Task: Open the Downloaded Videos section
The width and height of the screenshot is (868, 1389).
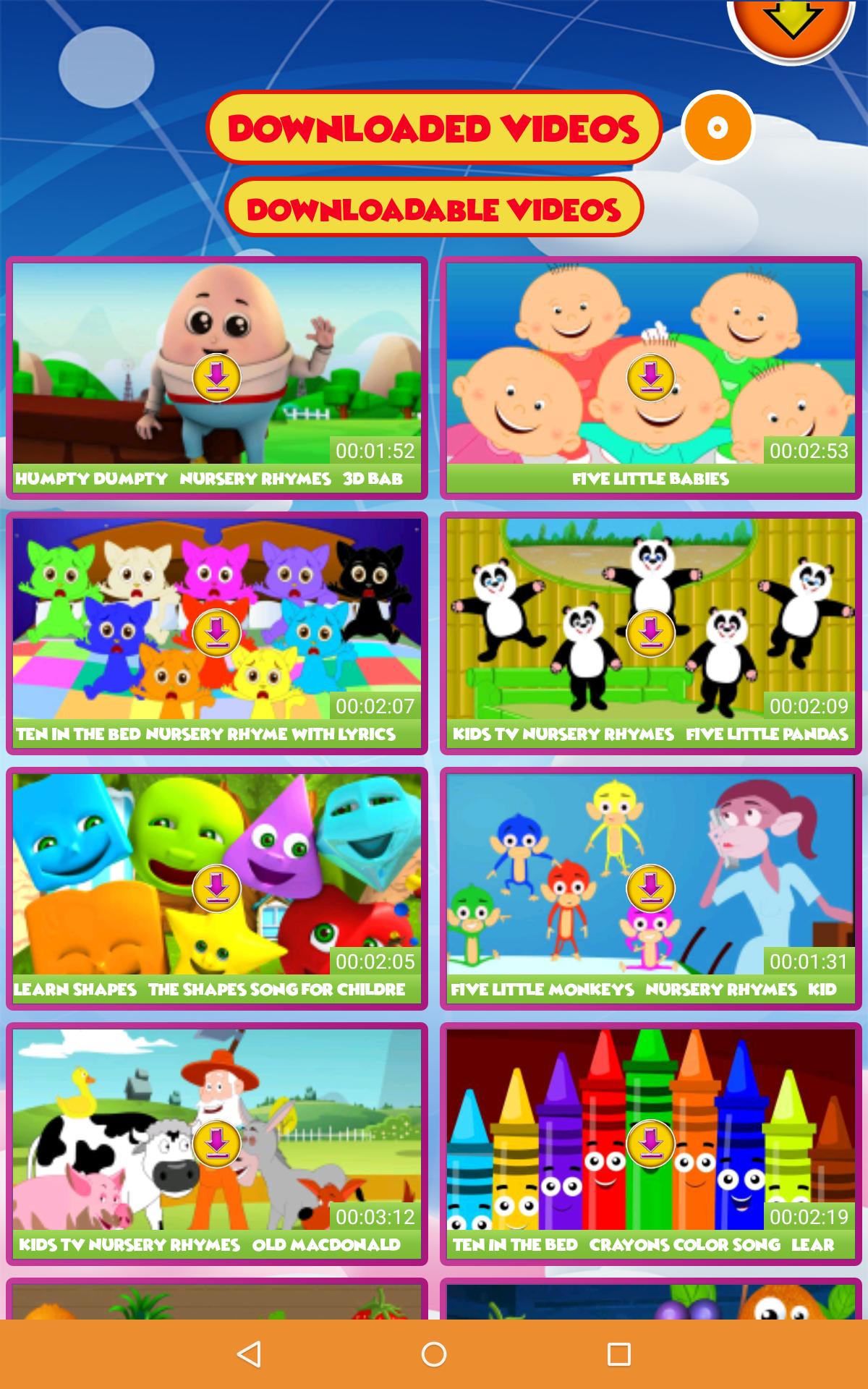Action: point(434,128)
